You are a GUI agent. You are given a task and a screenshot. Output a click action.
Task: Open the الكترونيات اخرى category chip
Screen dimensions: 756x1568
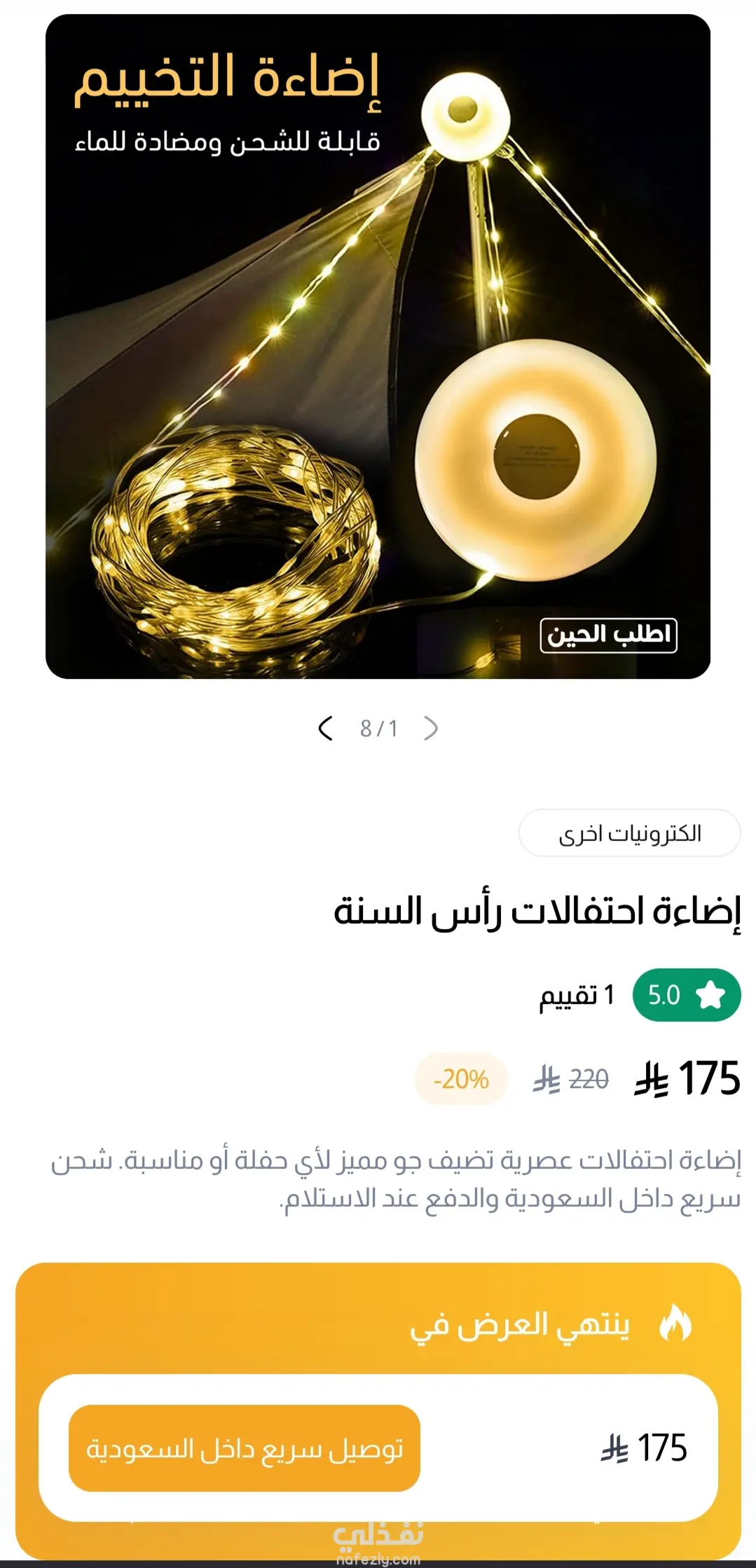click(629, 833)
